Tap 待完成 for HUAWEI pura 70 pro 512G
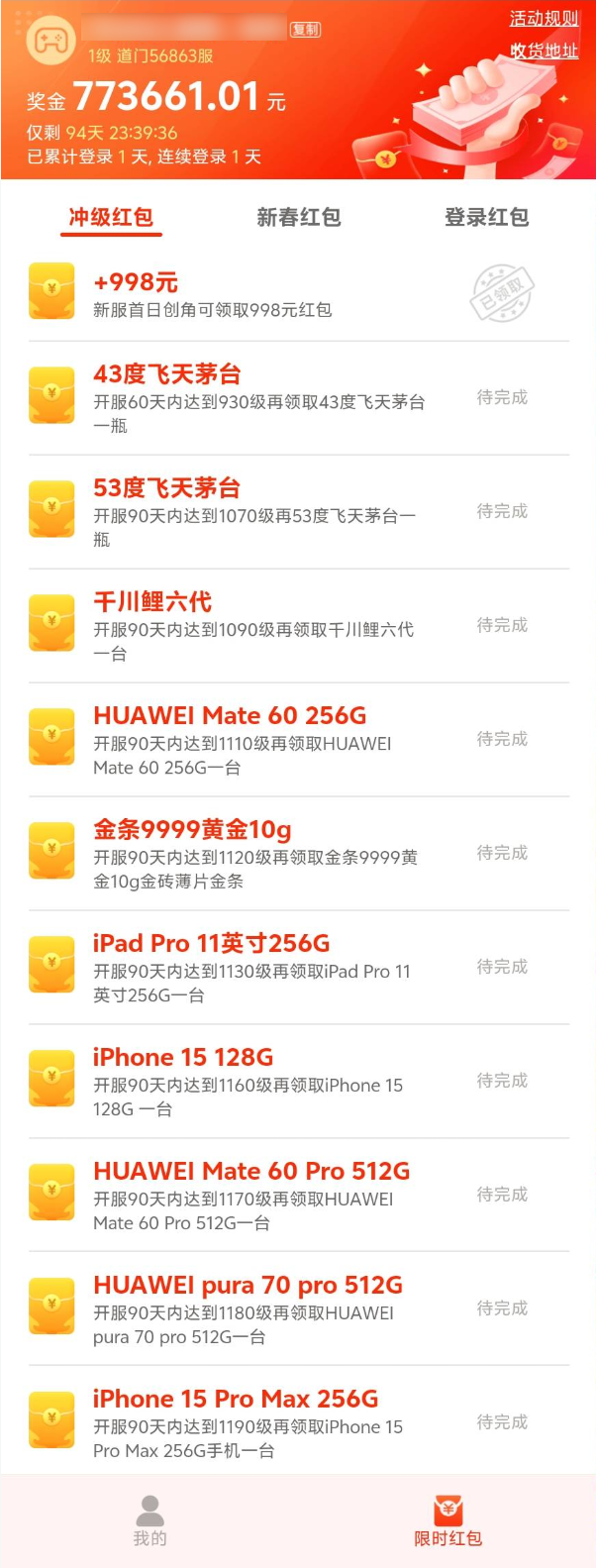The height and width of the screenshot is (1568, 596). (x=502, y=1308)
